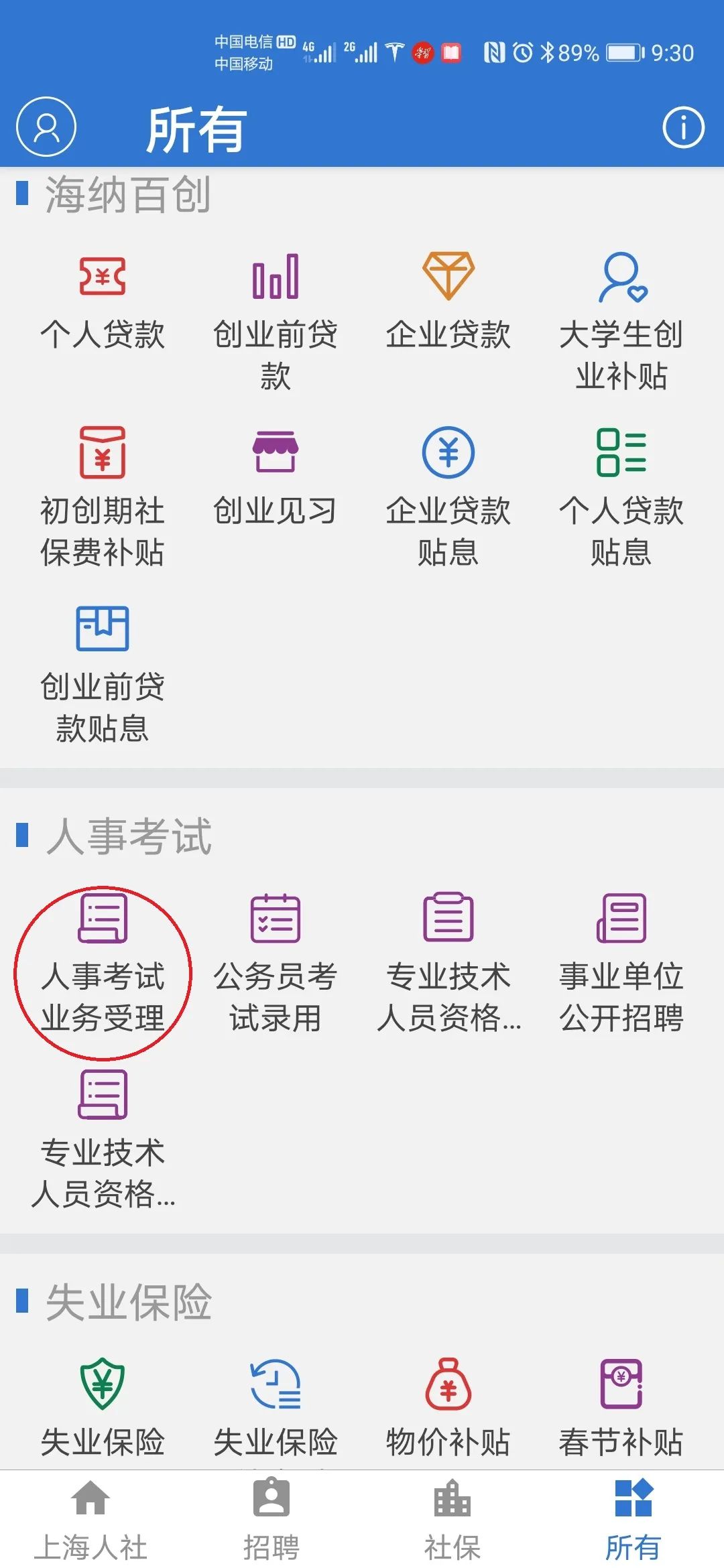The width and height of the screenshot is (724, 1568).
Task: Open 个人贷款贴息
Action: [621, 497]
